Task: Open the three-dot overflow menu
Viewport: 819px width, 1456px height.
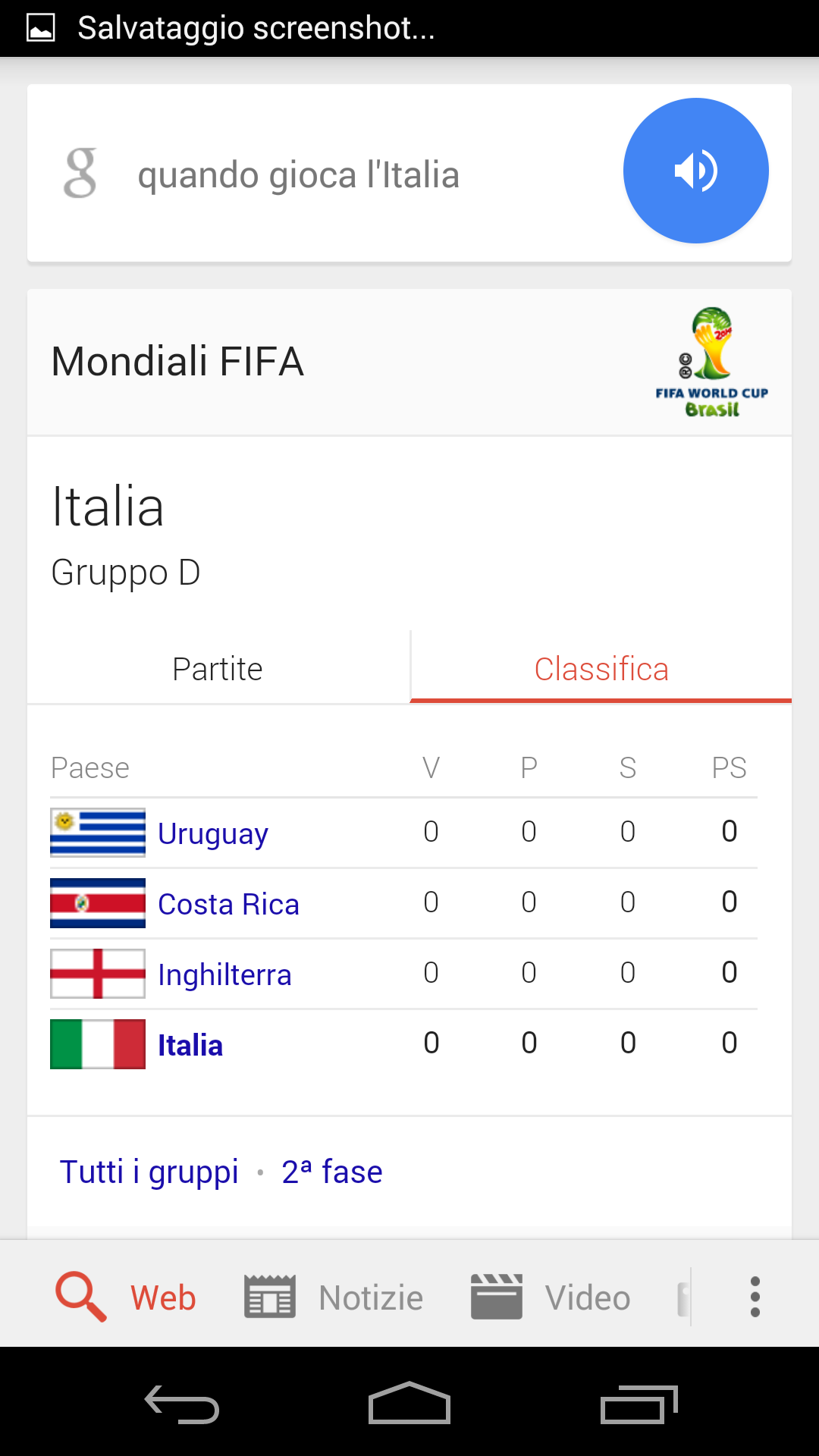Action: 755,1297
